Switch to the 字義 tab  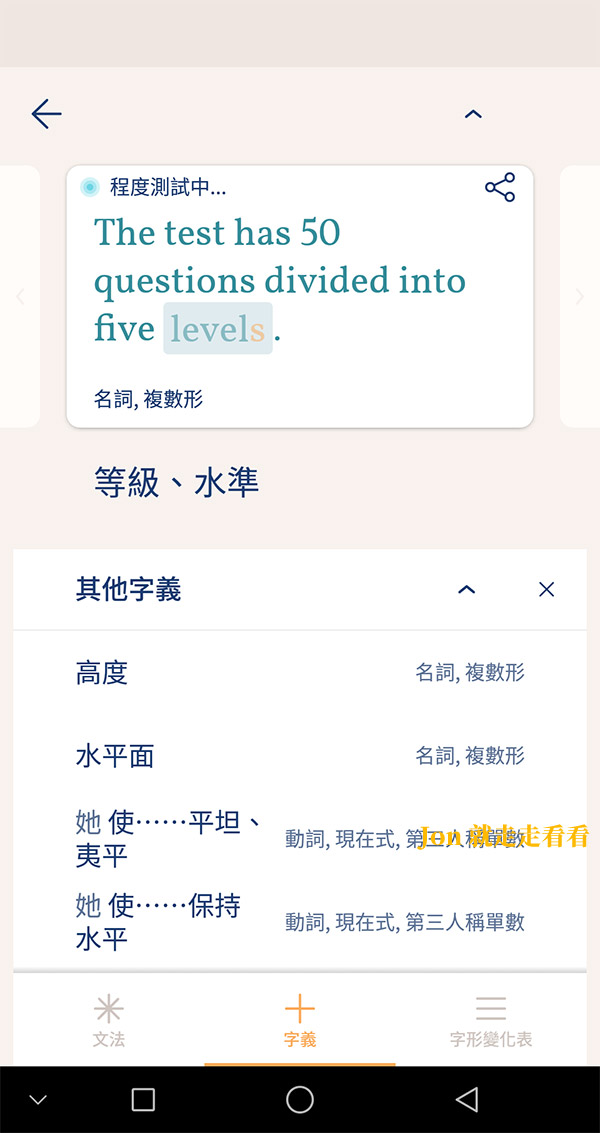click(300, 1020)
